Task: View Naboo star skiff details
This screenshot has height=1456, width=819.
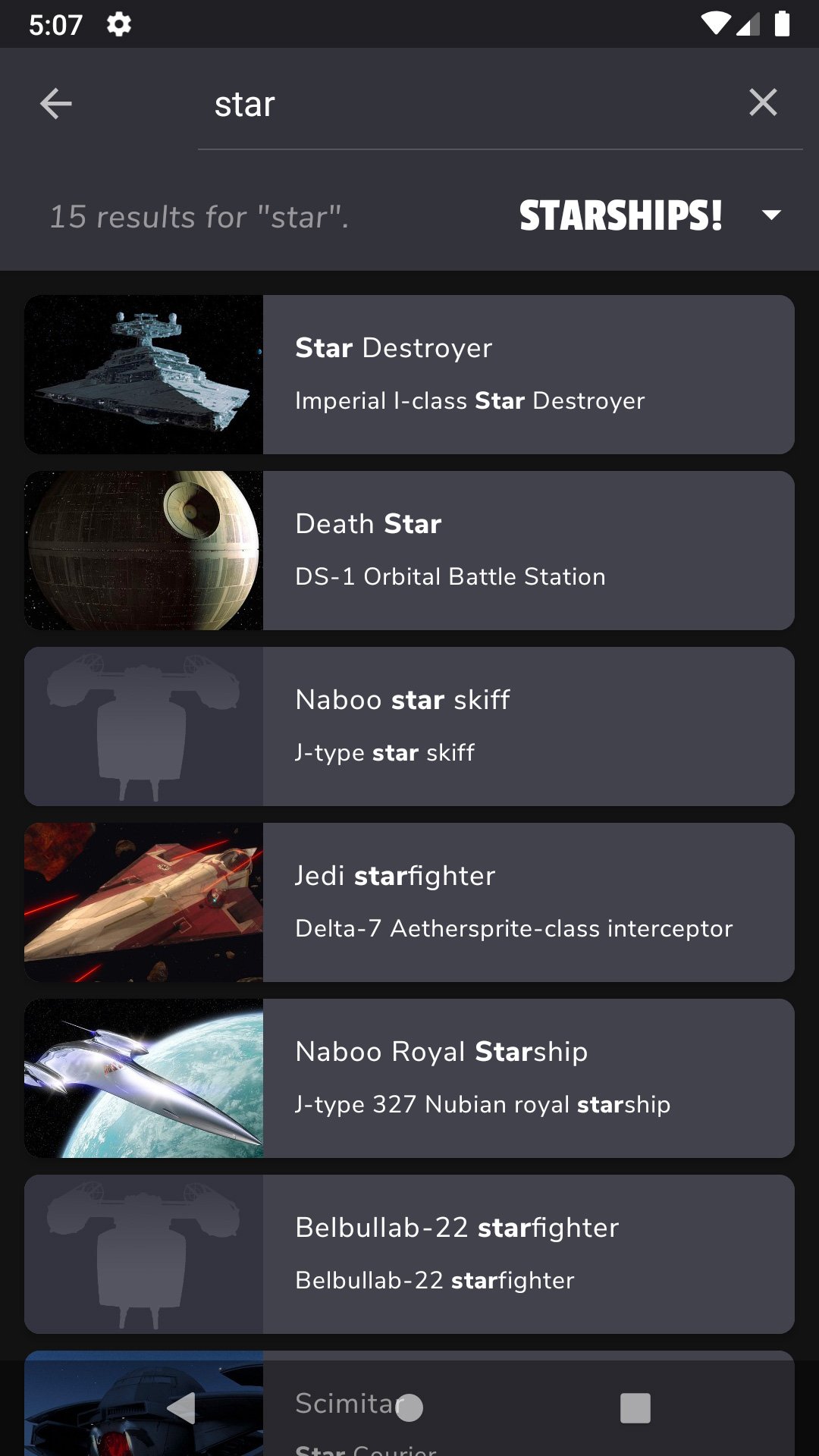Action: click(x=409, y=726)
